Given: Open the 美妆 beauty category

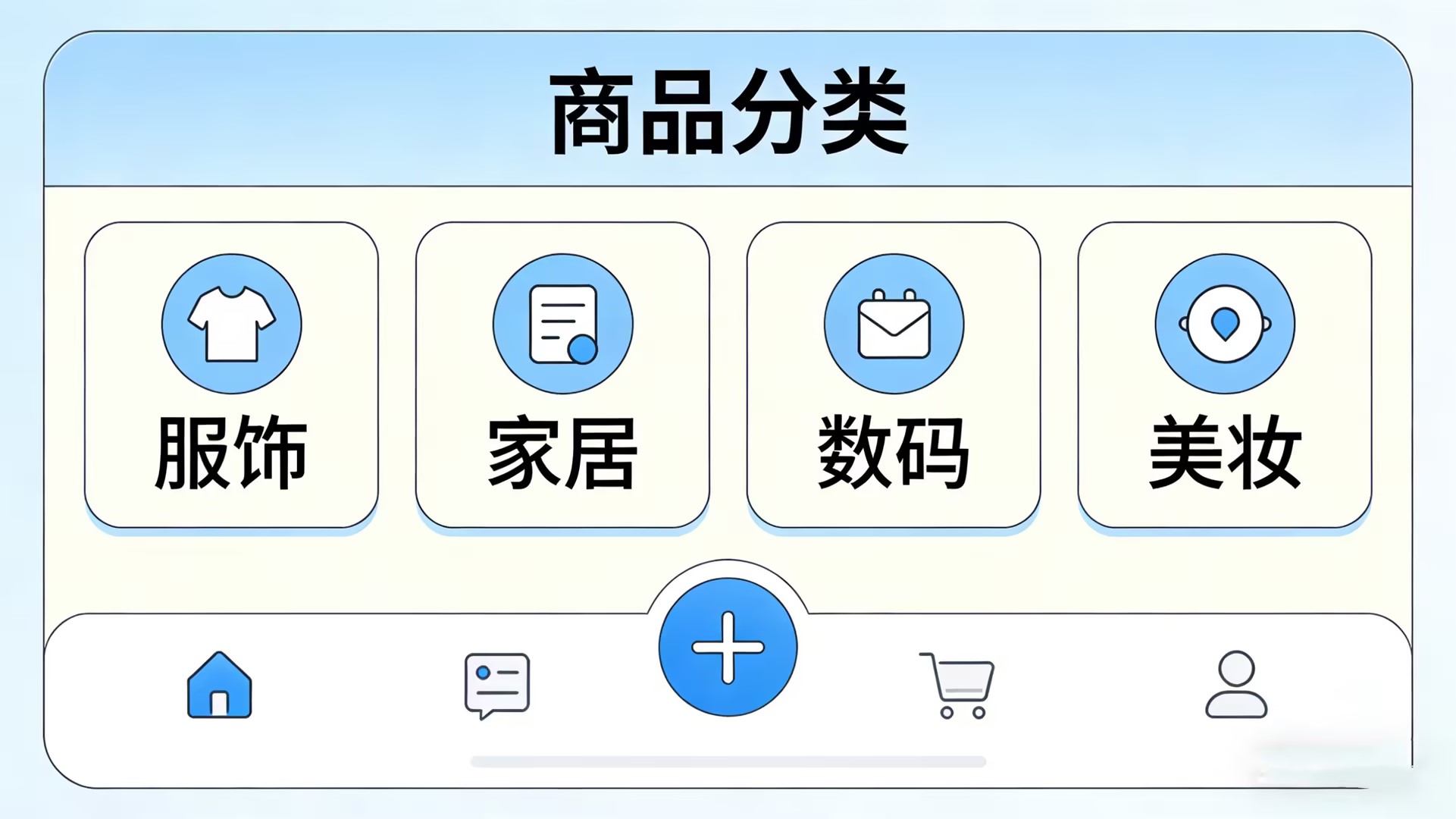Looking at the screenshot, I should (x=1224, y=375).
